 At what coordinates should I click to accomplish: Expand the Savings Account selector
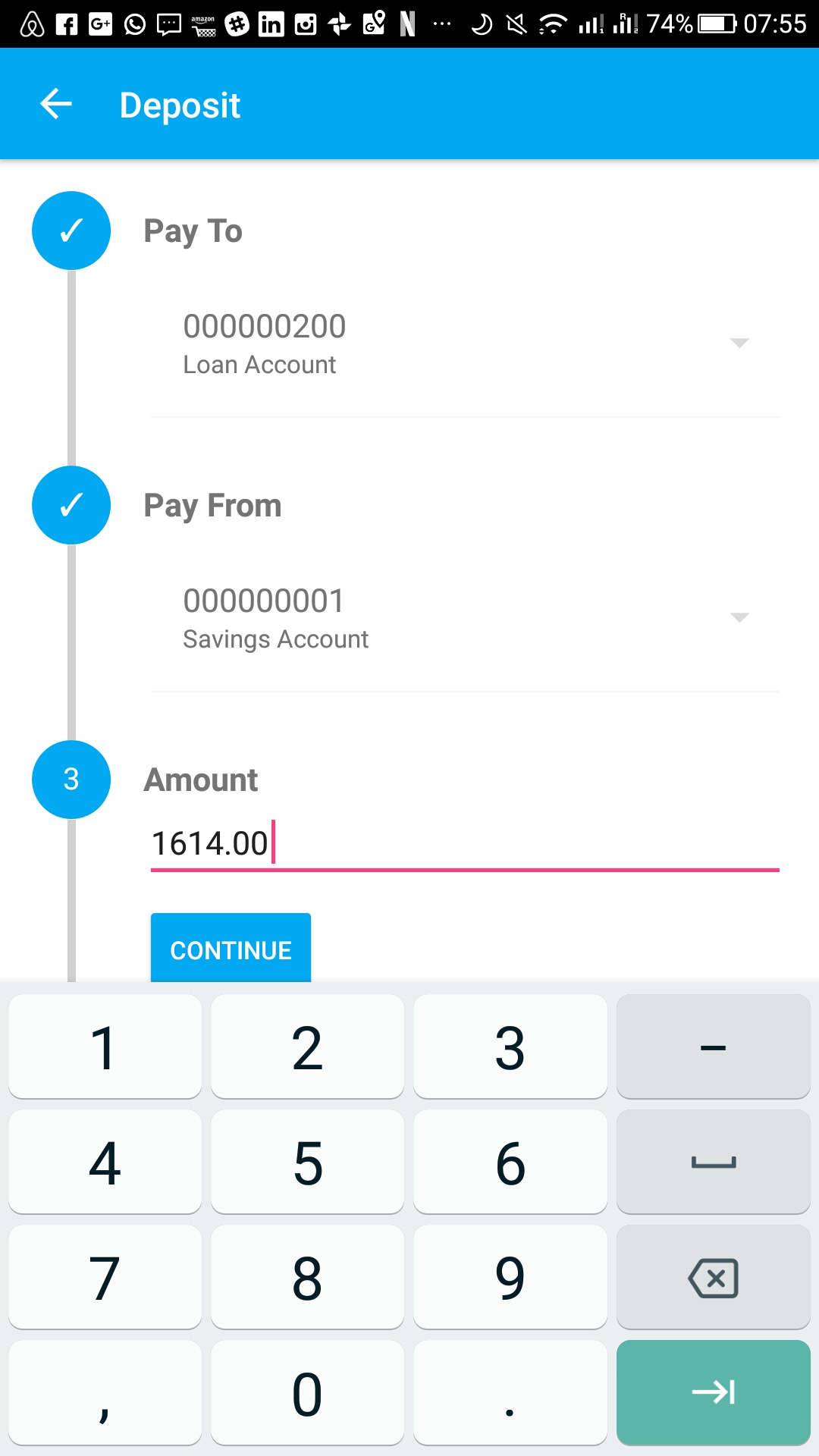point(740,617)
